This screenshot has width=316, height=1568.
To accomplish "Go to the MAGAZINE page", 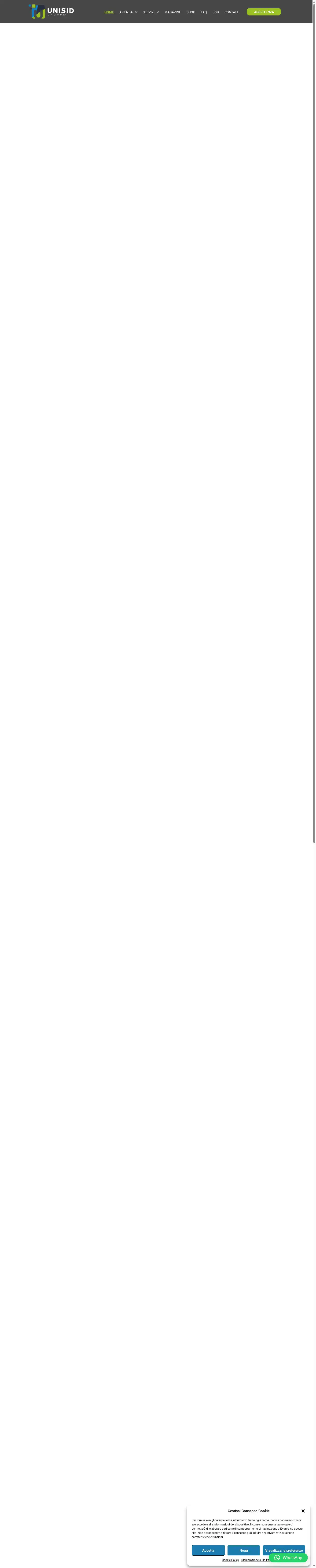I will click(172, 12).
